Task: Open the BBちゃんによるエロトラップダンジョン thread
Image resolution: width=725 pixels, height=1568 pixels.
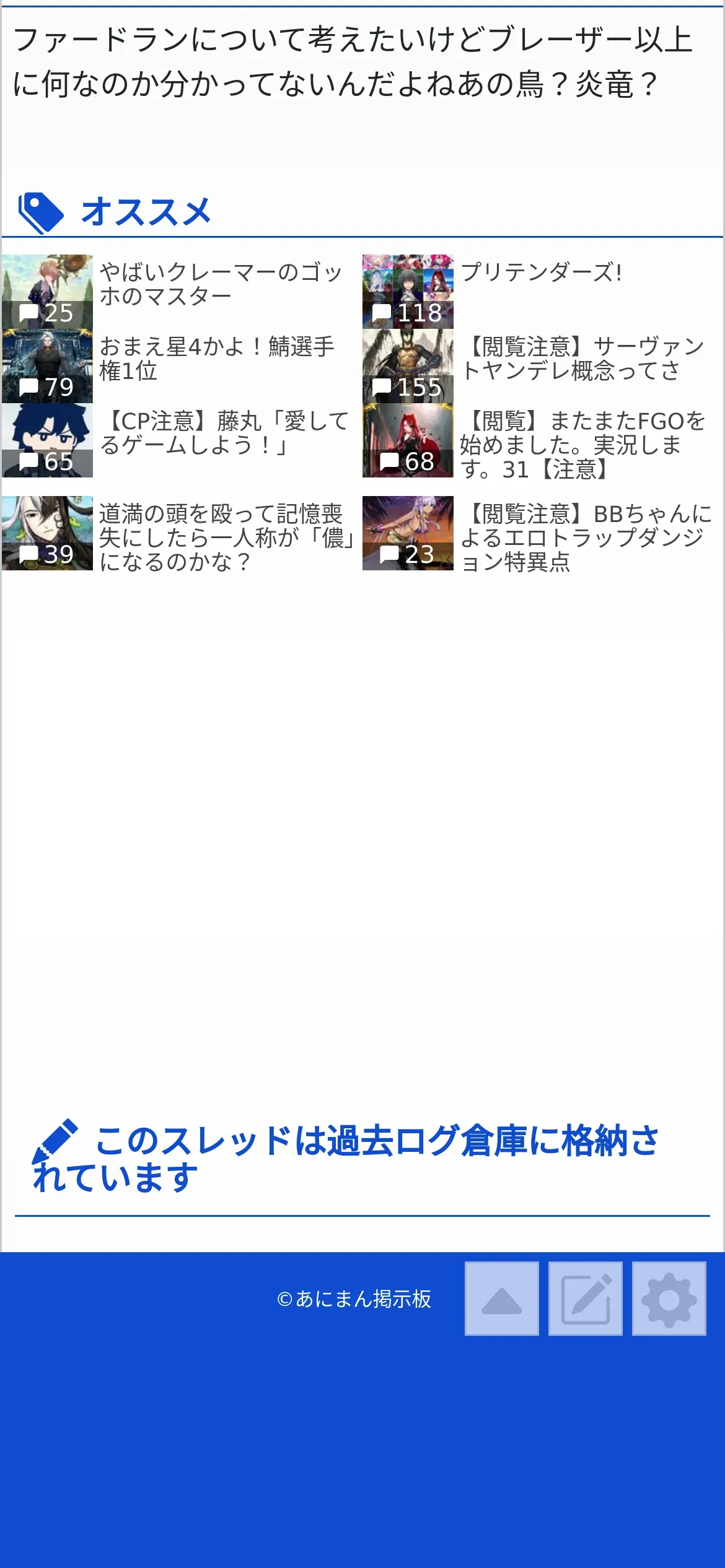Action: pyautogui.click(x=586, y=538)
